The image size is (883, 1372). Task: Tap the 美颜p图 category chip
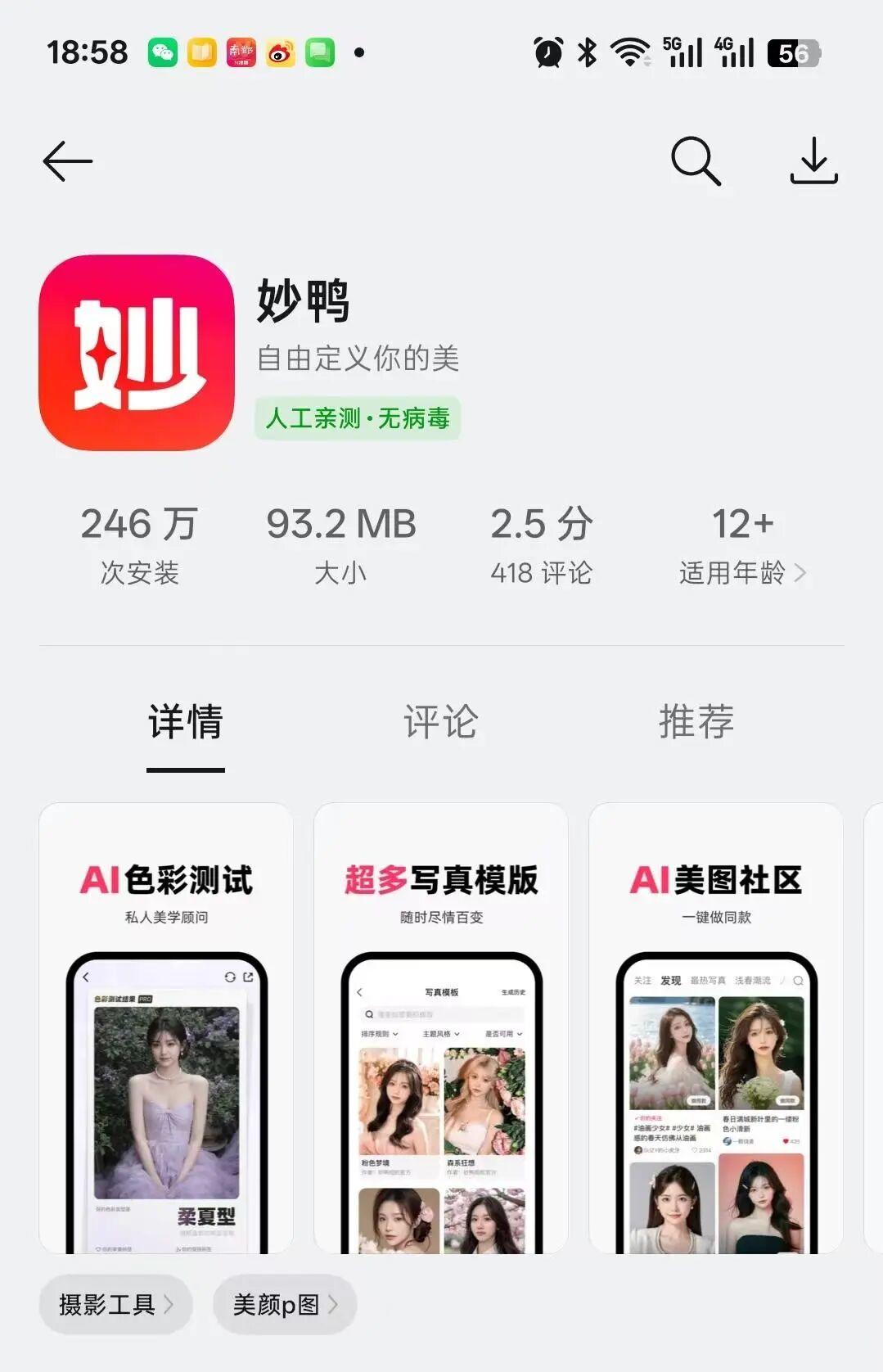(285, 1304)
